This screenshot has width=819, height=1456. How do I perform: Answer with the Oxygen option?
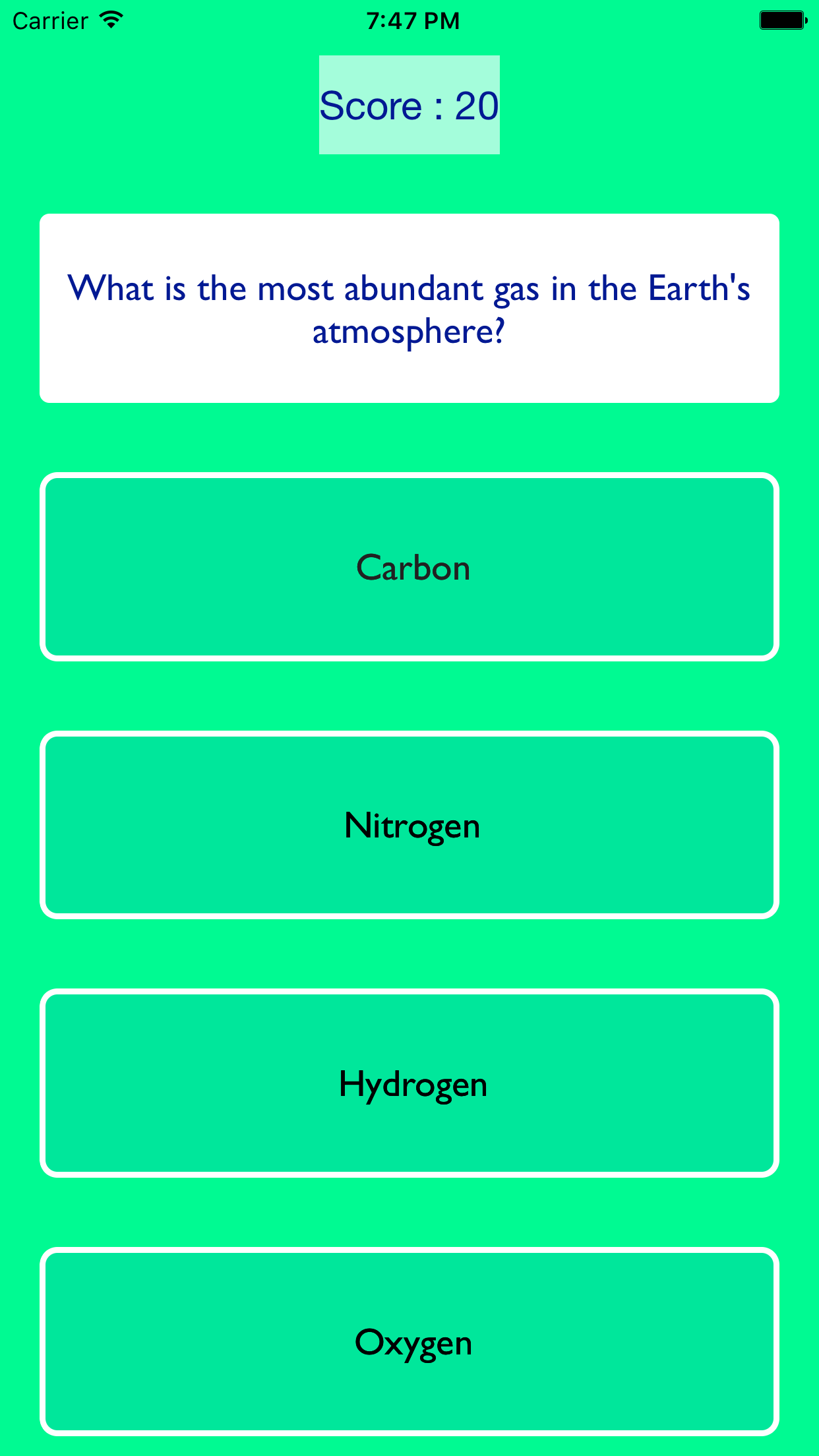point(409,1342)
